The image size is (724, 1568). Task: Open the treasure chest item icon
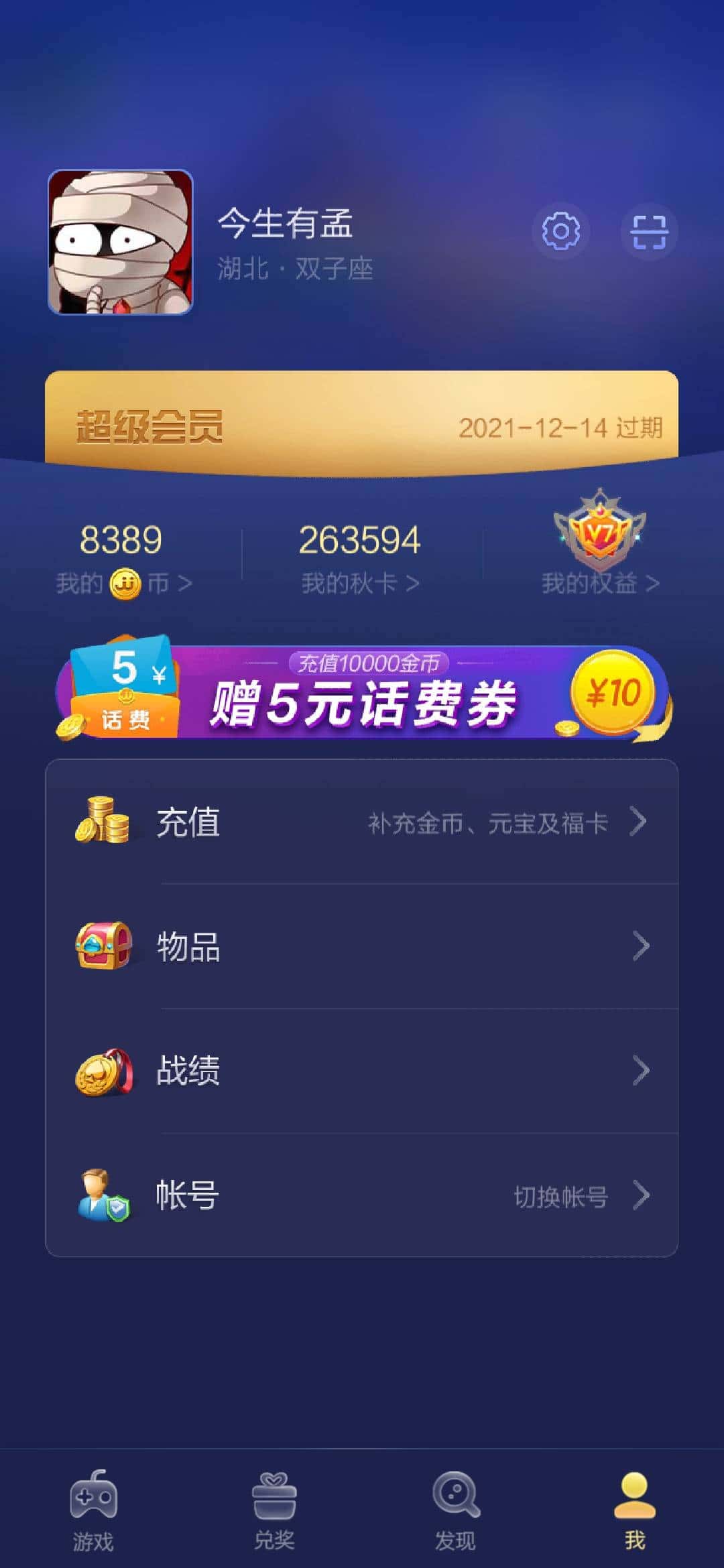104,947
